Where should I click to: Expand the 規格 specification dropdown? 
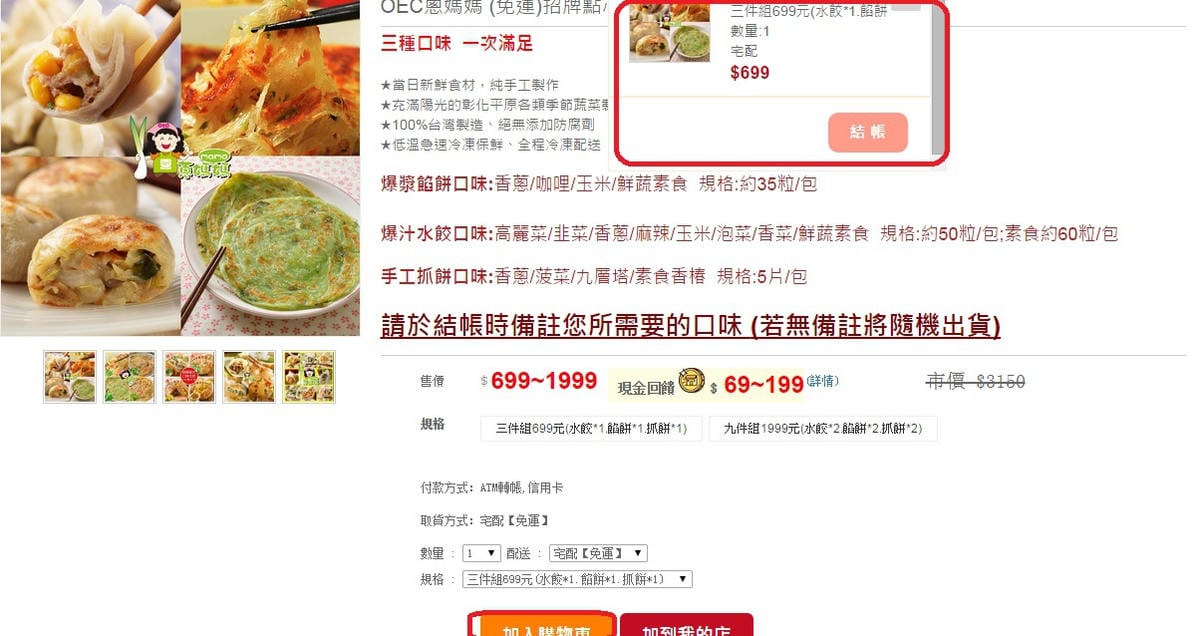tap(577, 579)
